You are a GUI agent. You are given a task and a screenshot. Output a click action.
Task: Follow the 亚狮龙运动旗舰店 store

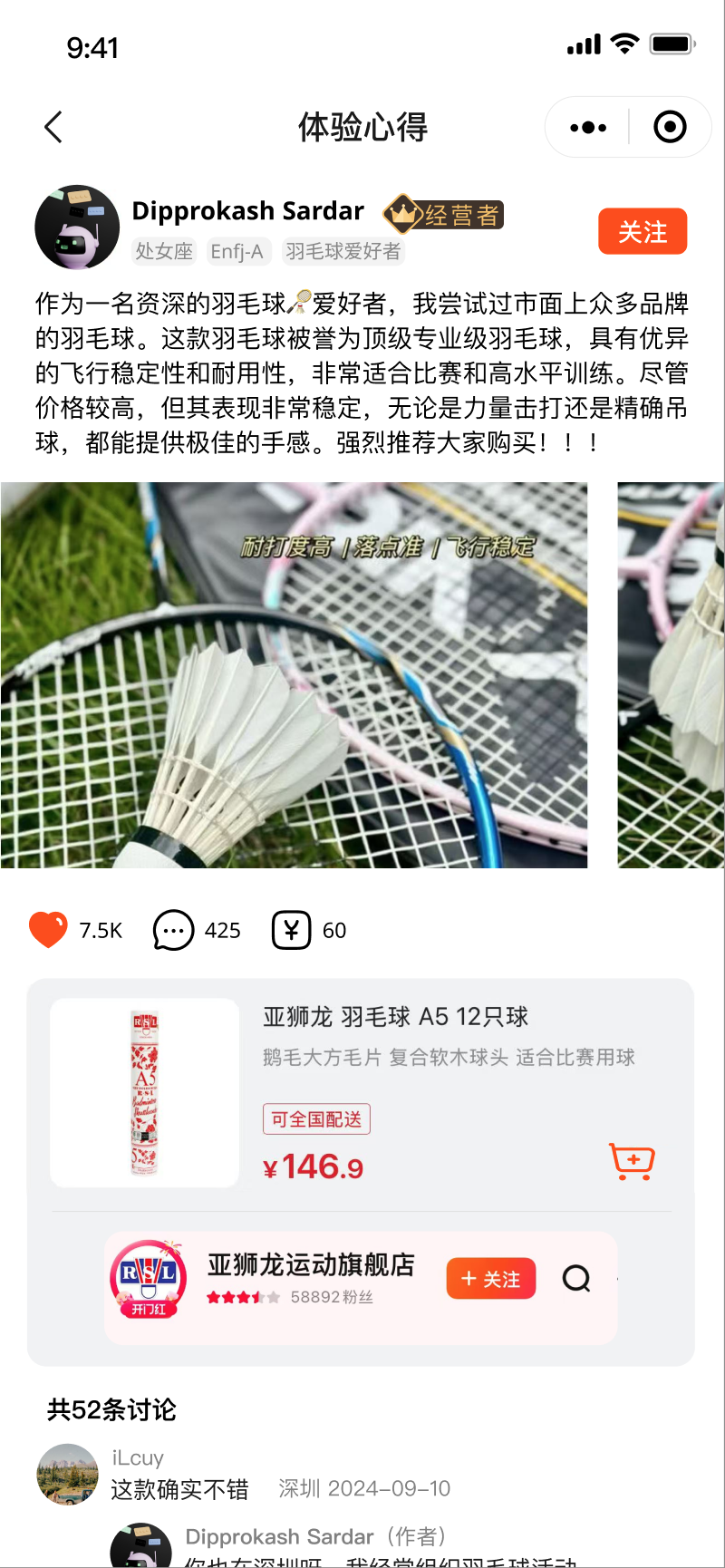click(x=491, y=1279)
